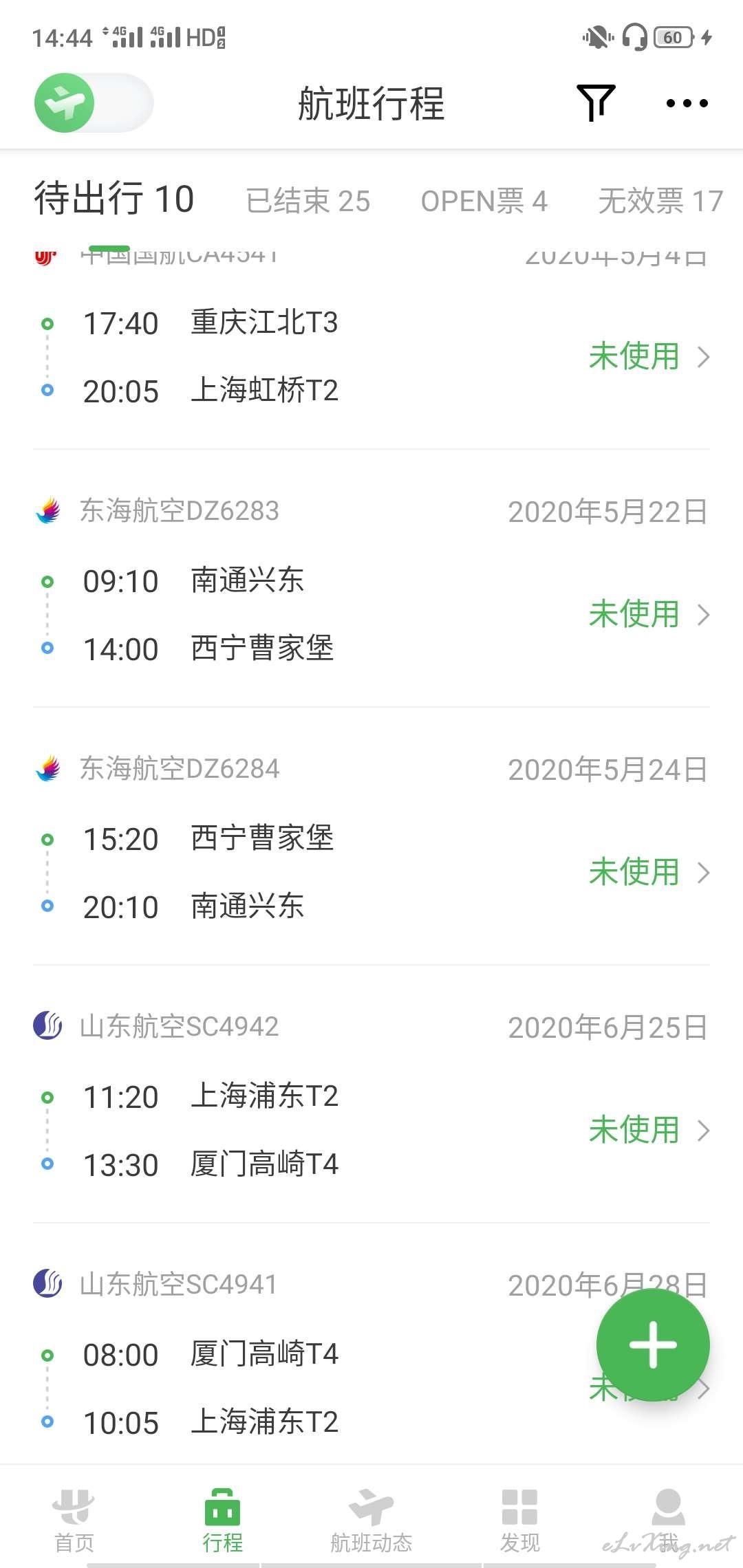The height and width of the screenshot is (1568, 743).
Task: Open flight 东海航空DZ6284 on May 24
Action: coord(371,837)
